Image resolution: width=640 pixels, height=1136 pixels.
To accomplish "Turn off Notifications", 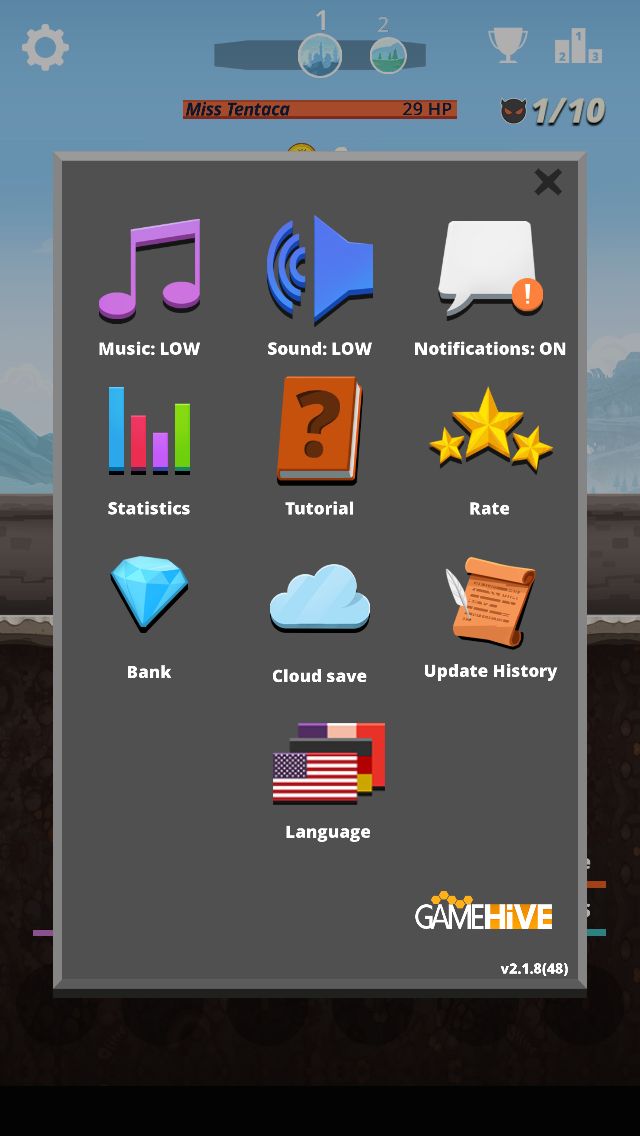I will tap(491, 269).
